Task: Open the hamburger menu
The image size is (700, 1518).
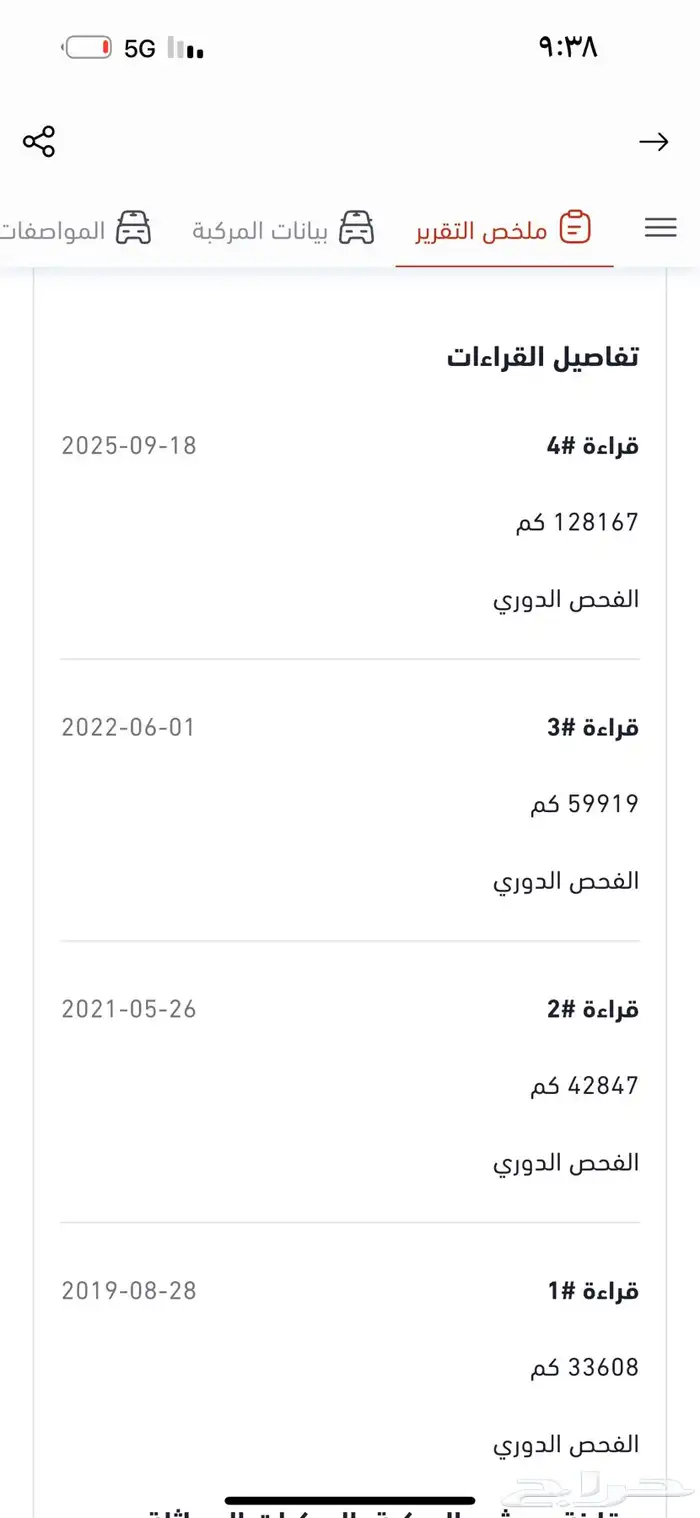Action: click(660, 228)
